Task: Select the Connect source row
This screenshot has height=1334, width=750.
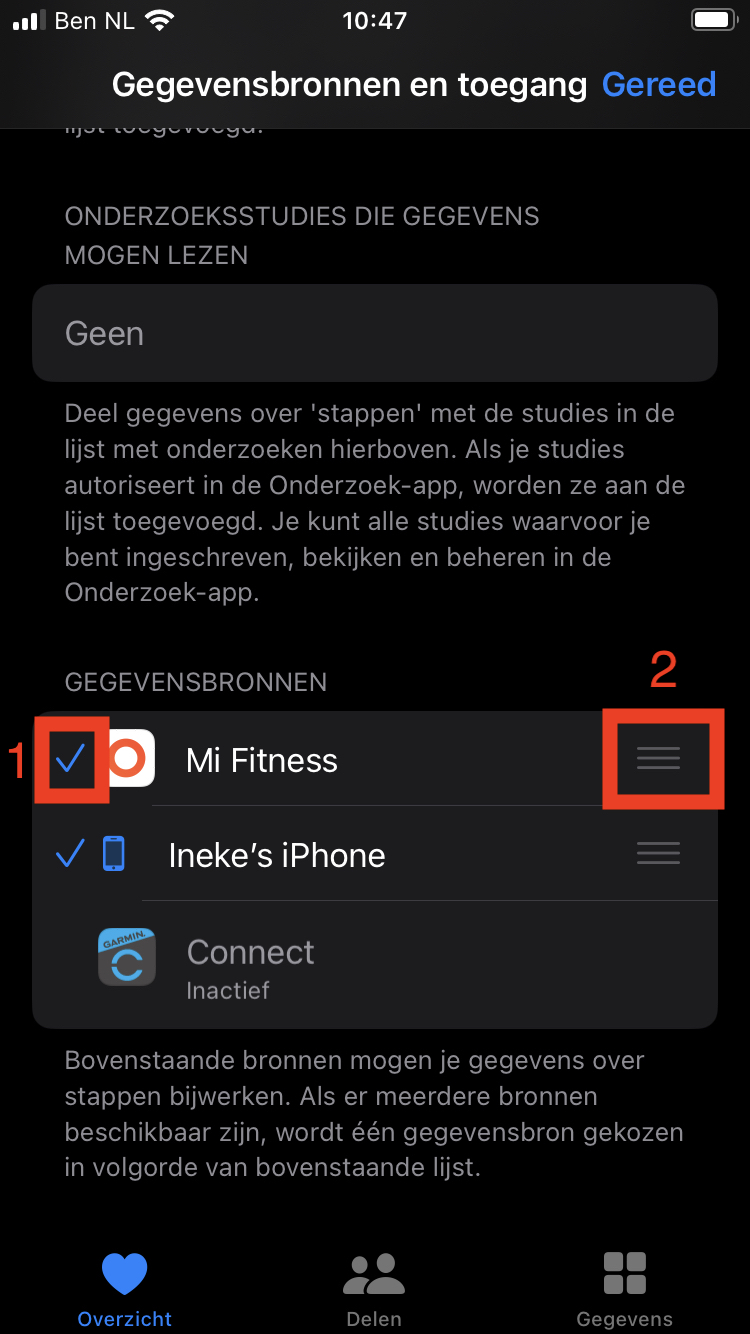Action: pos(375,966)
